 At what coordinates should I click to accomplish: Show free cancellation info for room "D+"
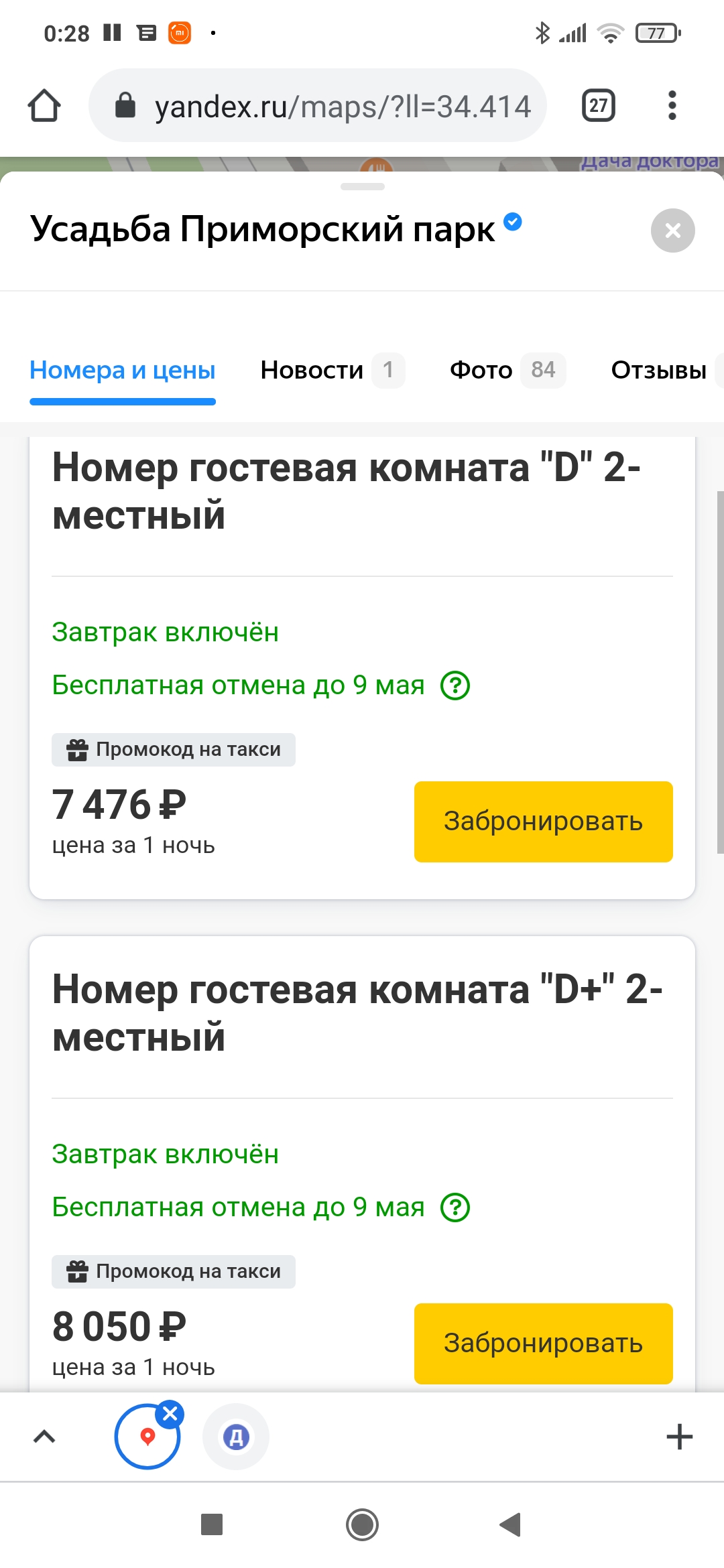point(455,1207)
